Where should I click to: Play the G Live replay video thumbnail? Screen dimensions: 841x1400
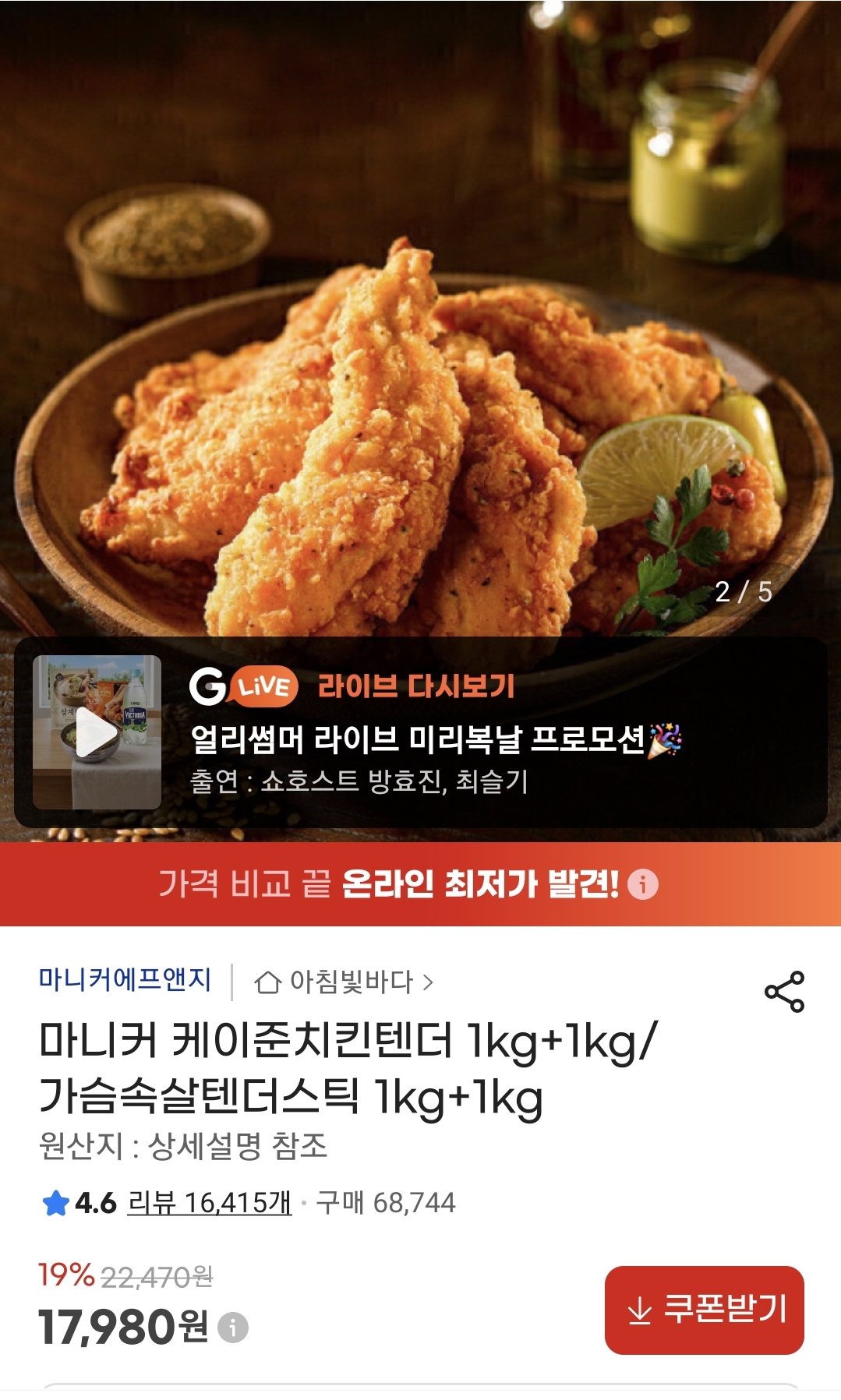97,732
